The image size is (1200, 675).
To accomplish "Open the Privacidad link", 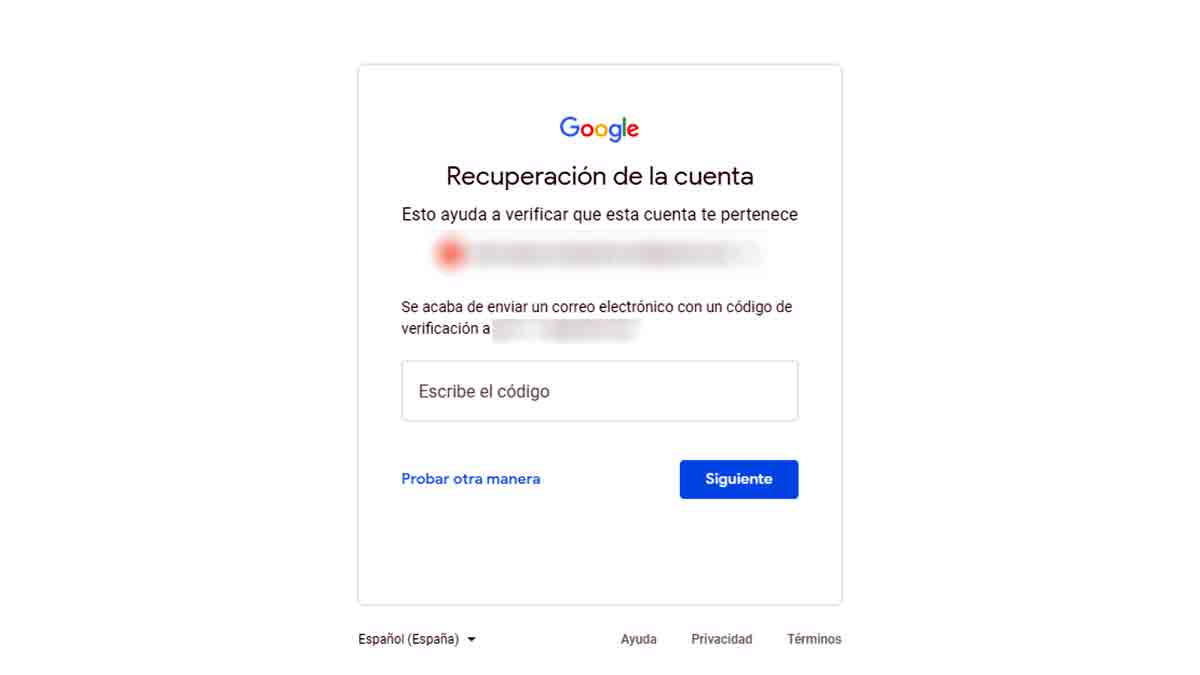I will (721, 639).
